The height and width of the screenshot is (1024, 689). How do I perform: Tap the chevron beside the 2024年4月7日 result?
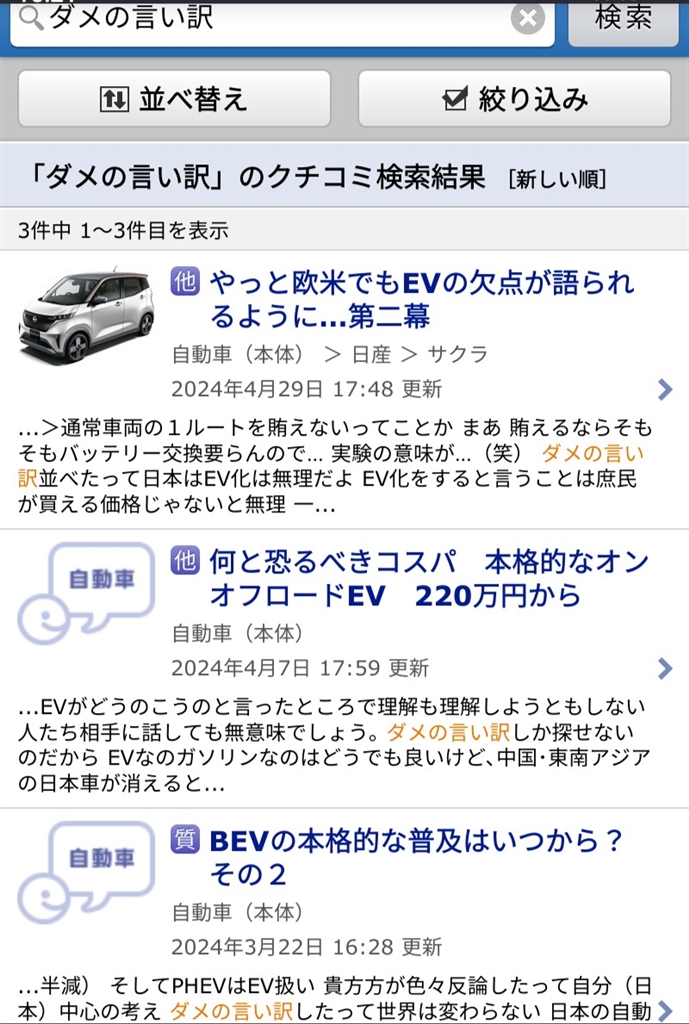[x=665, y=668]
